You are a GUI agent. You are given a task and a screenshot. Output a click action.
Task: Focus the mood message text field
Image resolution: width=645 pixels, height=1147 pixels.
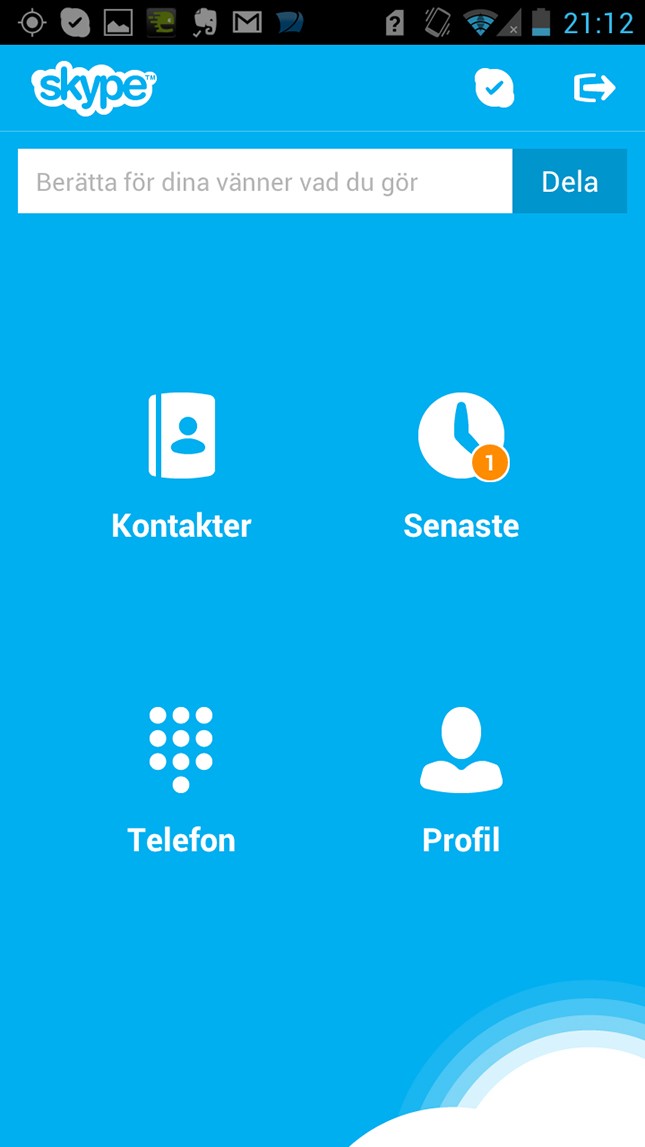[x=265, y=182]
